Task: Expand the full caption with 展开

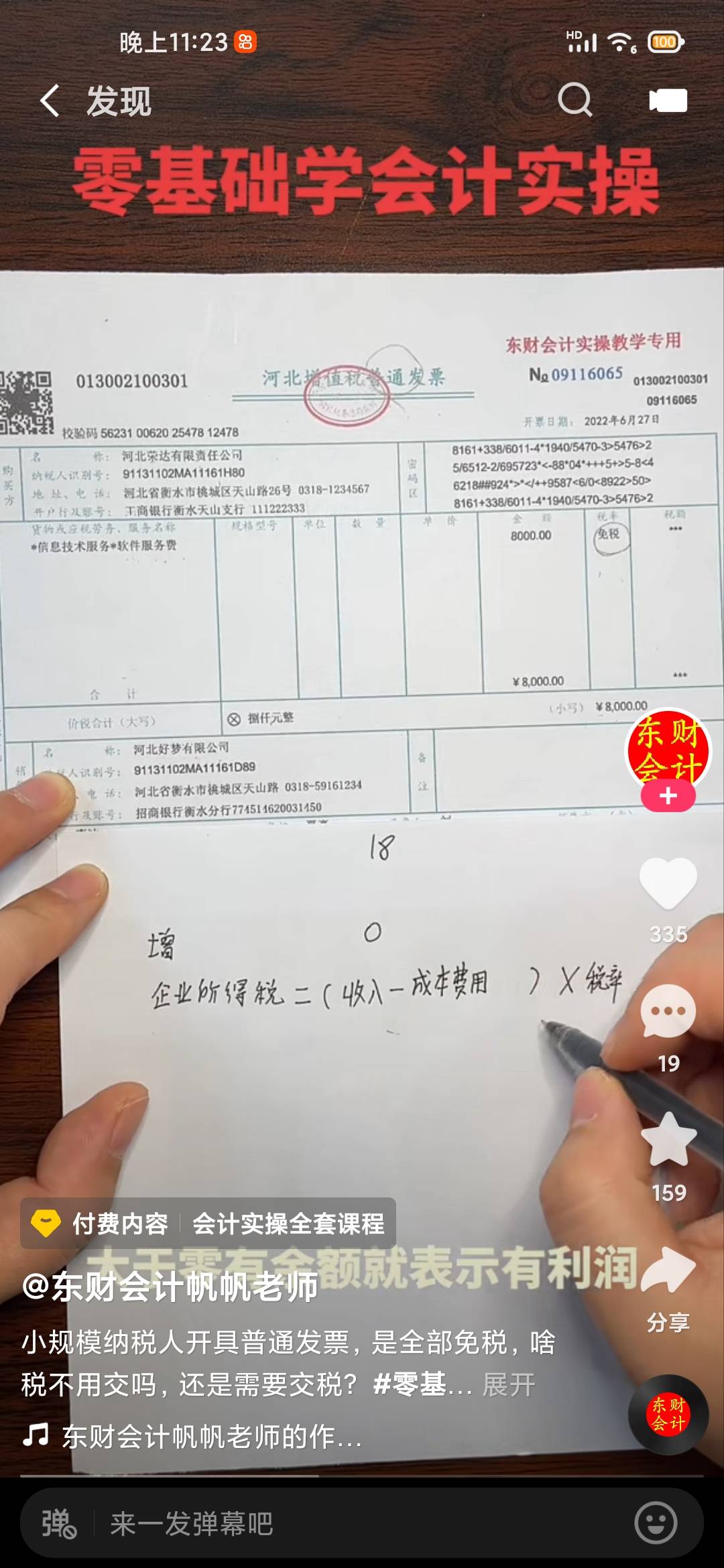Action: [x=508, y=1384]
